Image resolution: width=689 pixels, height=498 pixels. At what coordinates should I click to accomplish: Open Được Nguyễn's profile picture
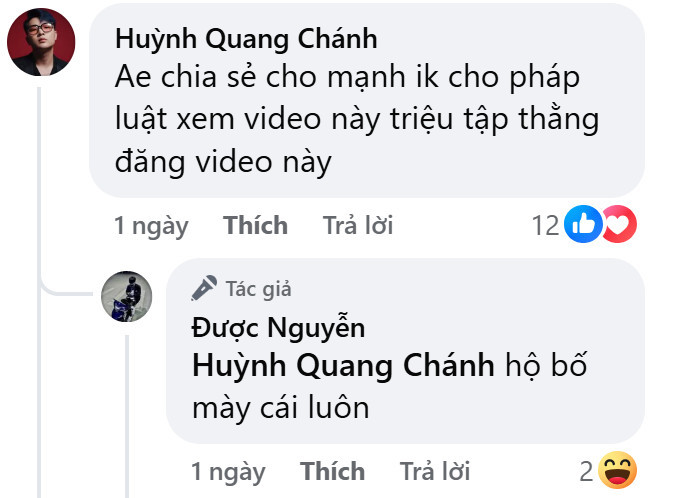click(127, 296)
